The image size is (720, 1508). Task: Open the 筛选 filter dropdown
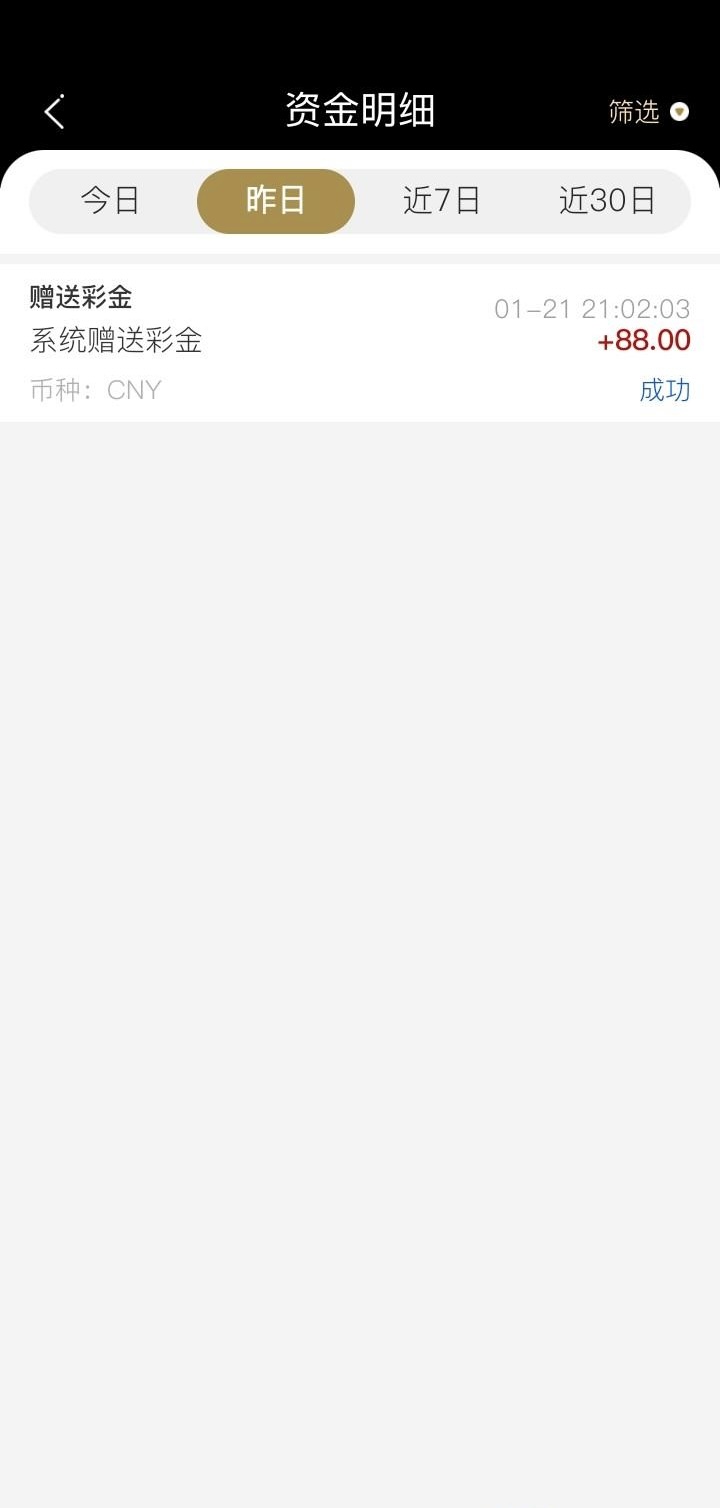648,112
